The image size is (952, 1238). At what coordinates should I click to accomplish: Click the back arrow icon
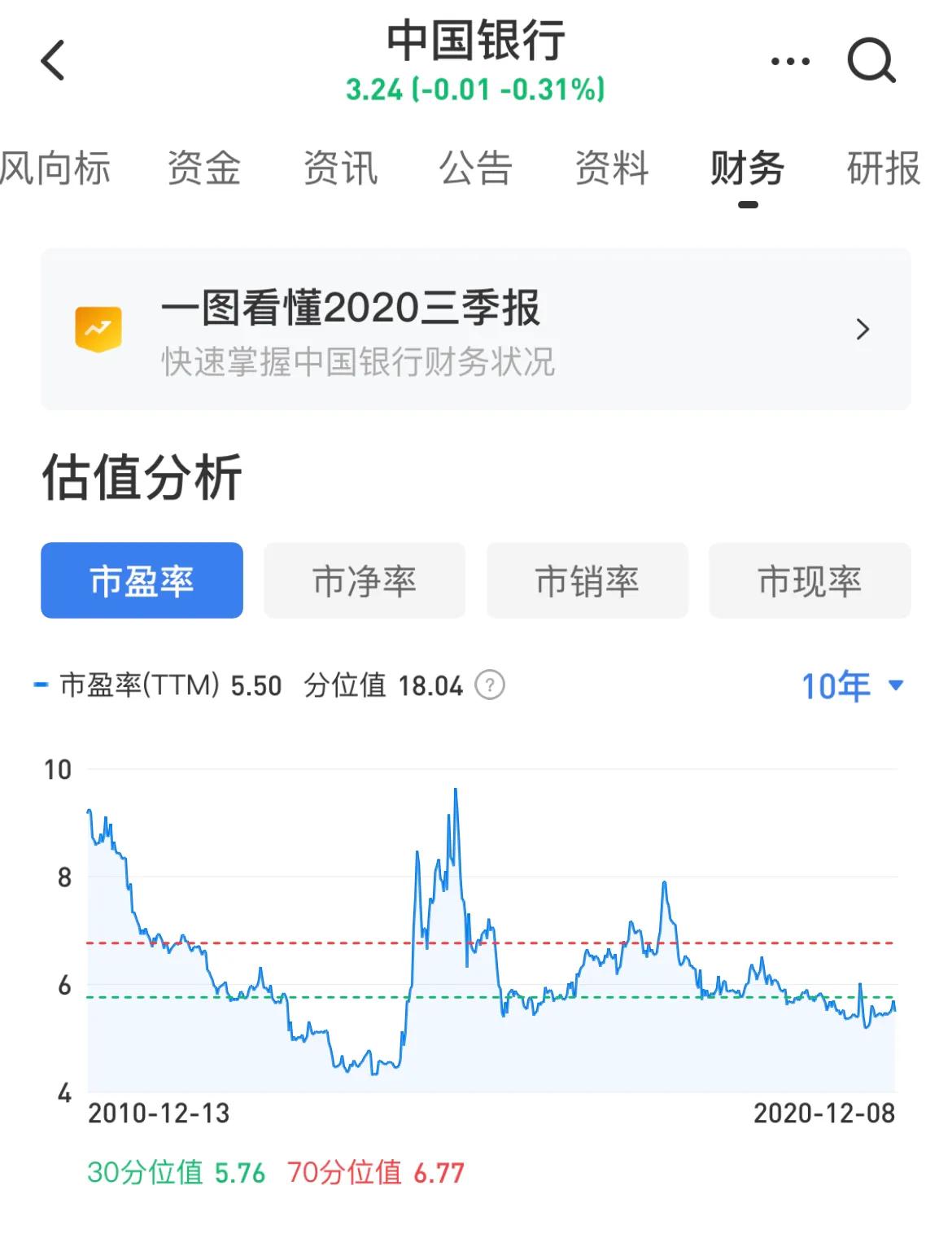tap(52, 61)
